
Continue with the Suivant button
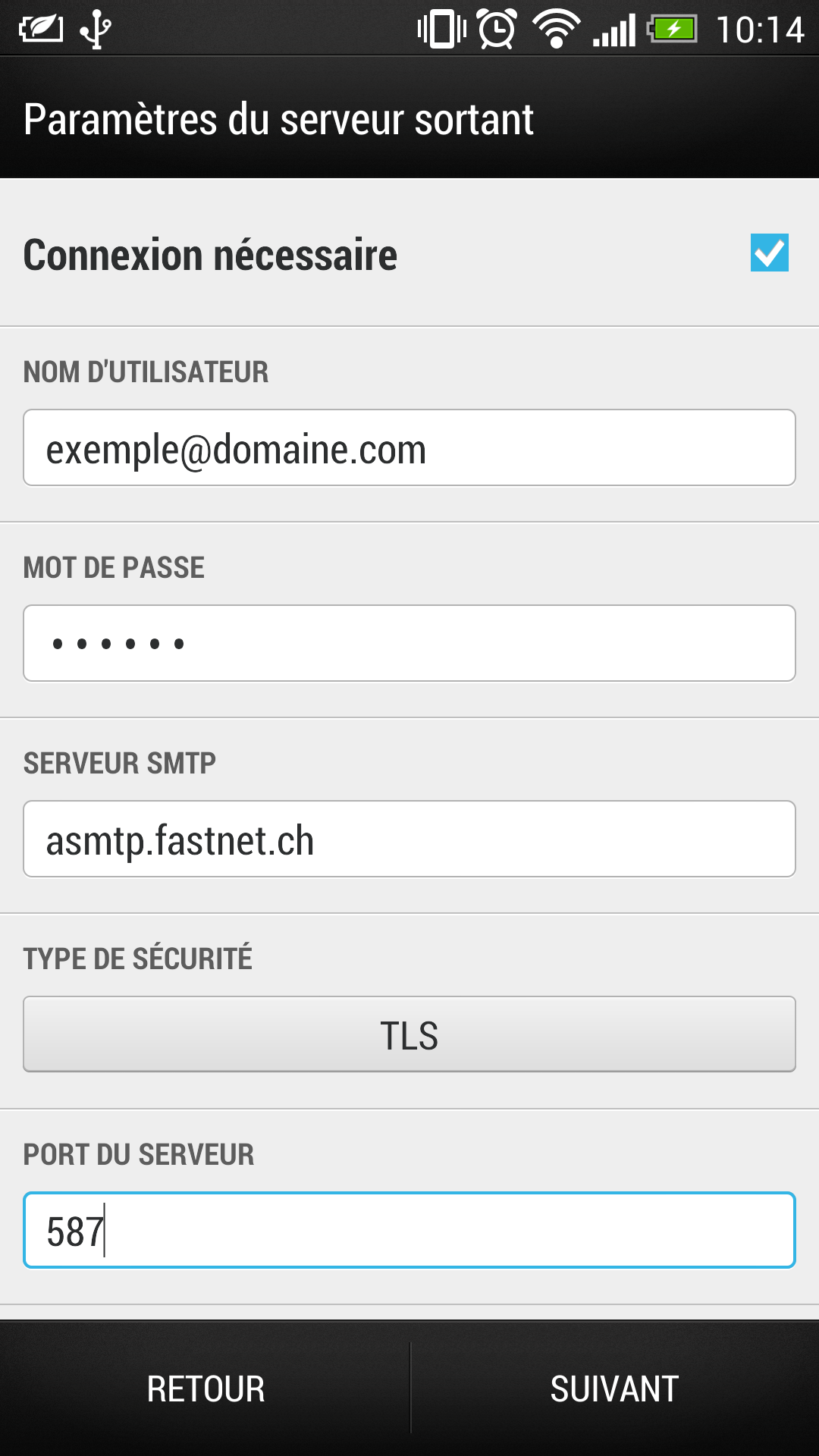[x=615, y=1389]
